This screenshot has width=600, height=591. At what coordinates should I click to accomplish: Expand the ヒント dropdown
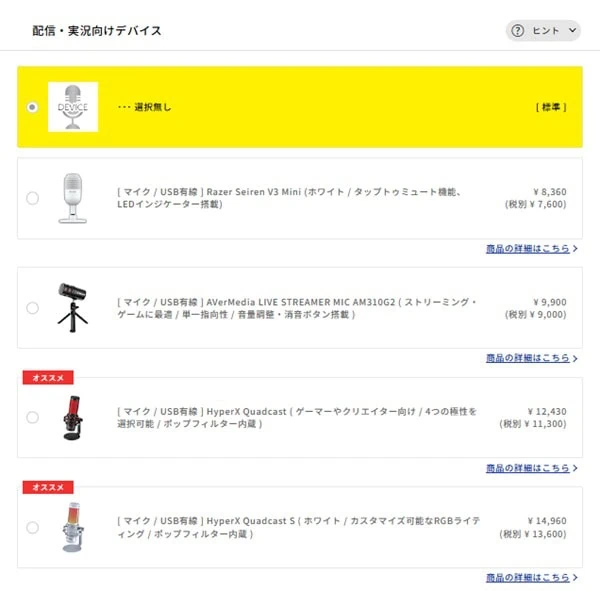(543, 31)
